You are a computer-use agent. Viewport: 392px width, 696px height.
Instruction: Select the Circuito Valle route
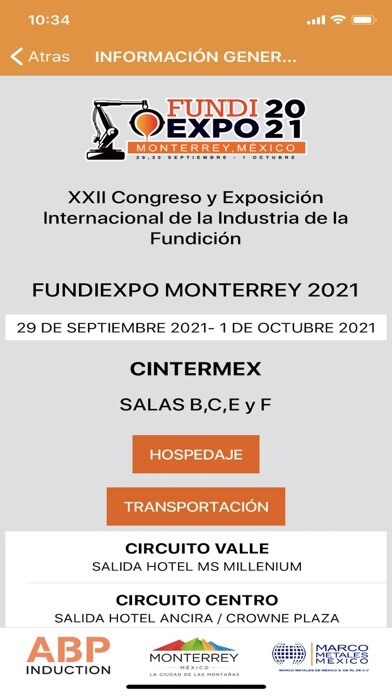point(196,557)
